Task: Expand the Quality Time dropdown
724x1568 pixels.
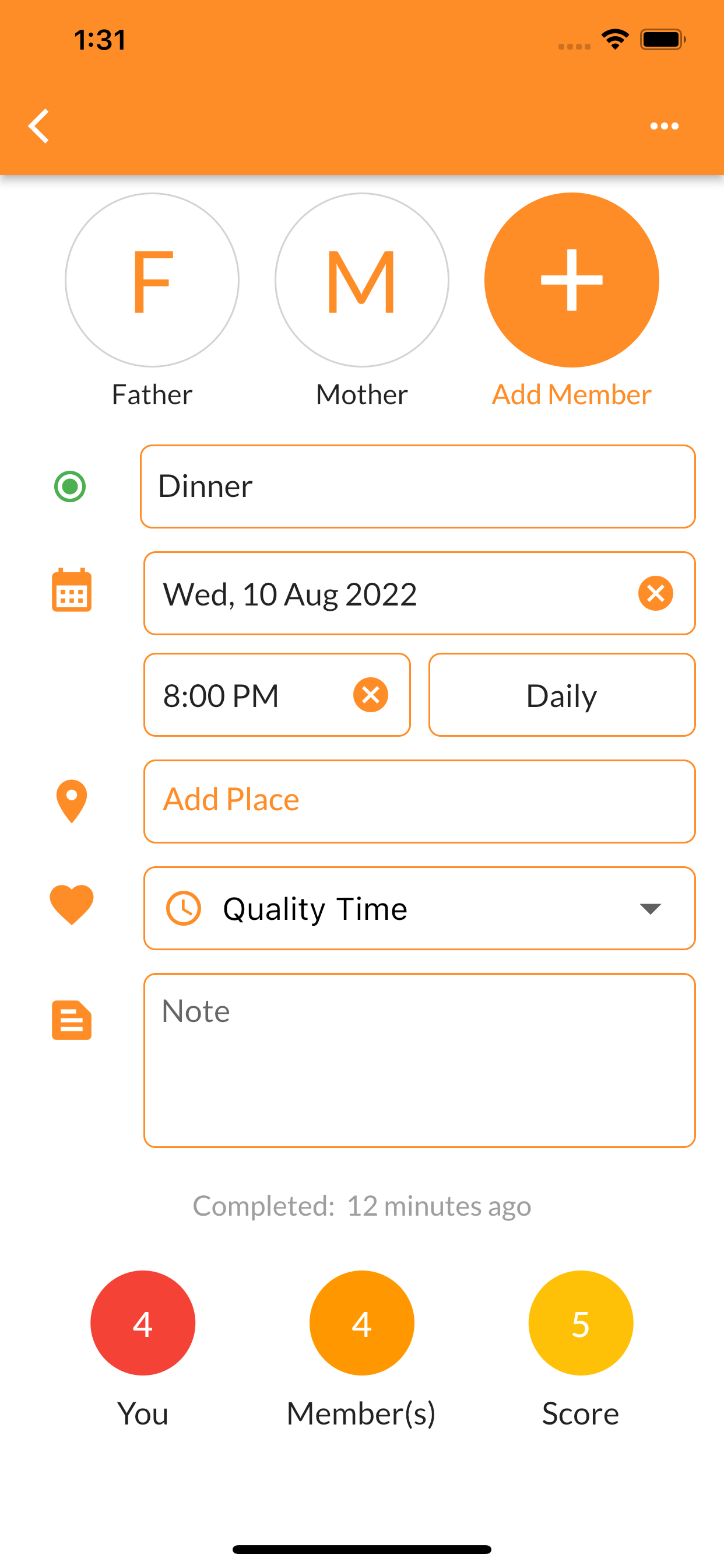Action: [419, 908]
